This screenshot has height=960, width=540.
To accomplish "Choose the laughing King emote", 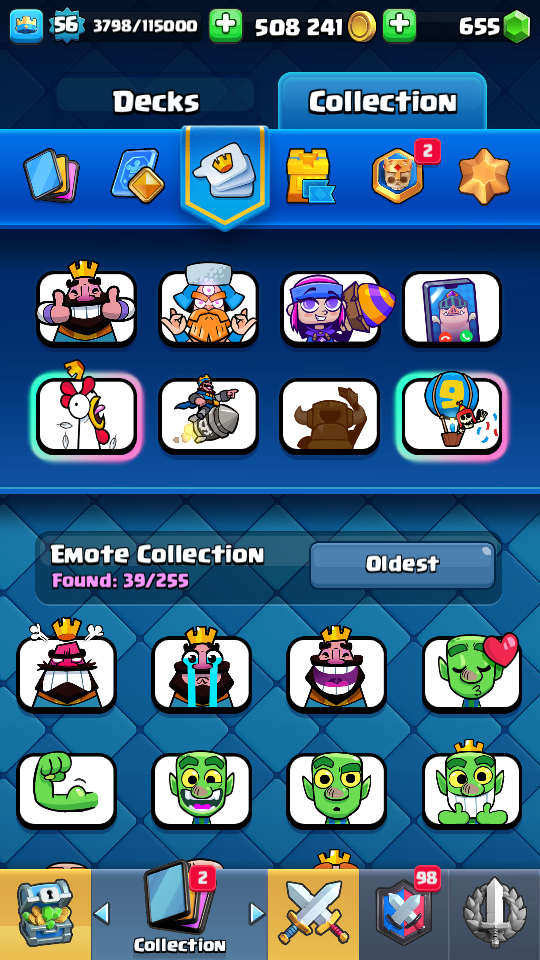I will tap(336, 670).
